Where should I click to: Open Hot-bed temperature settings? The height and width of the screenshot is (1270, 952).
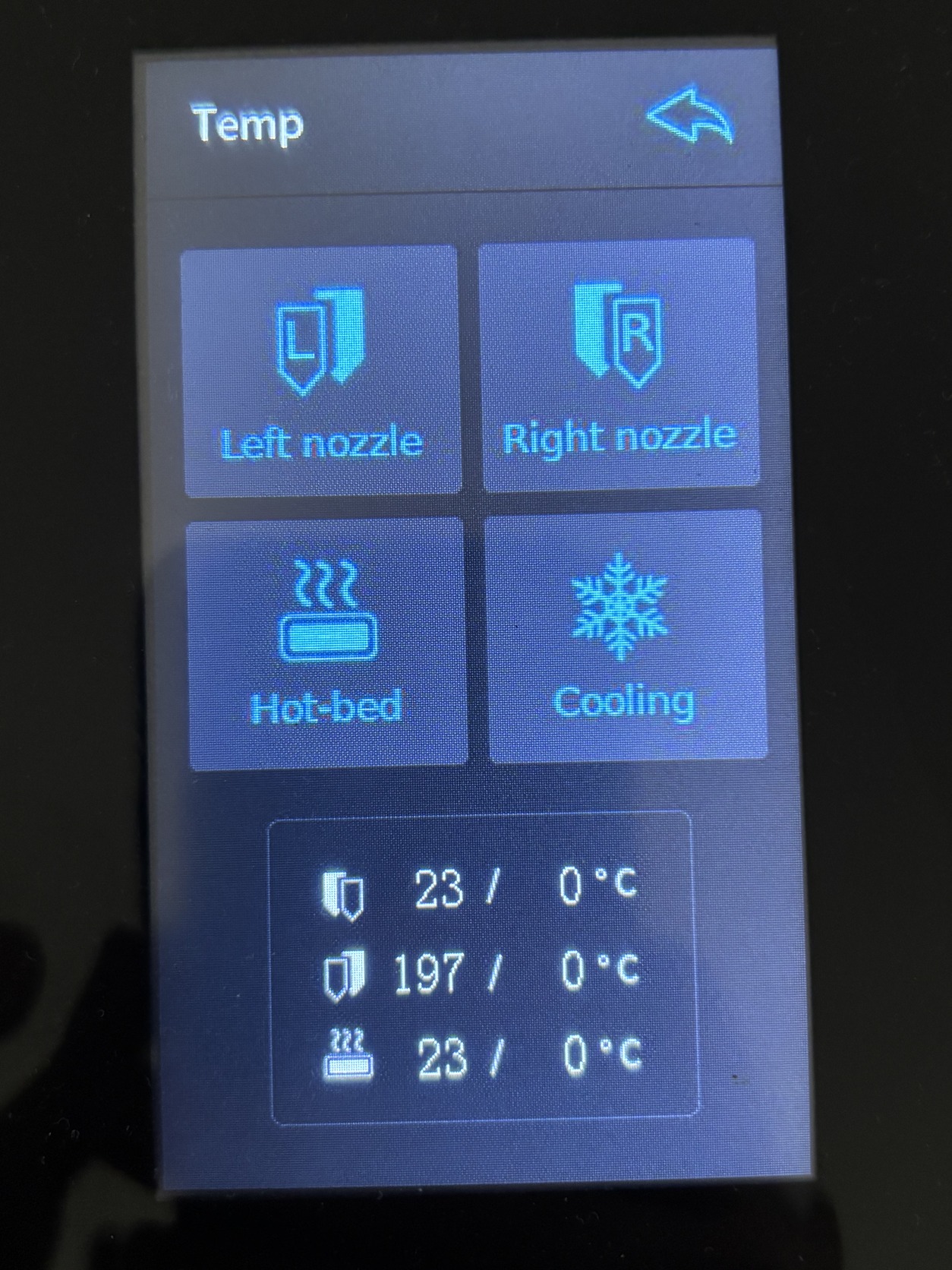326,643
